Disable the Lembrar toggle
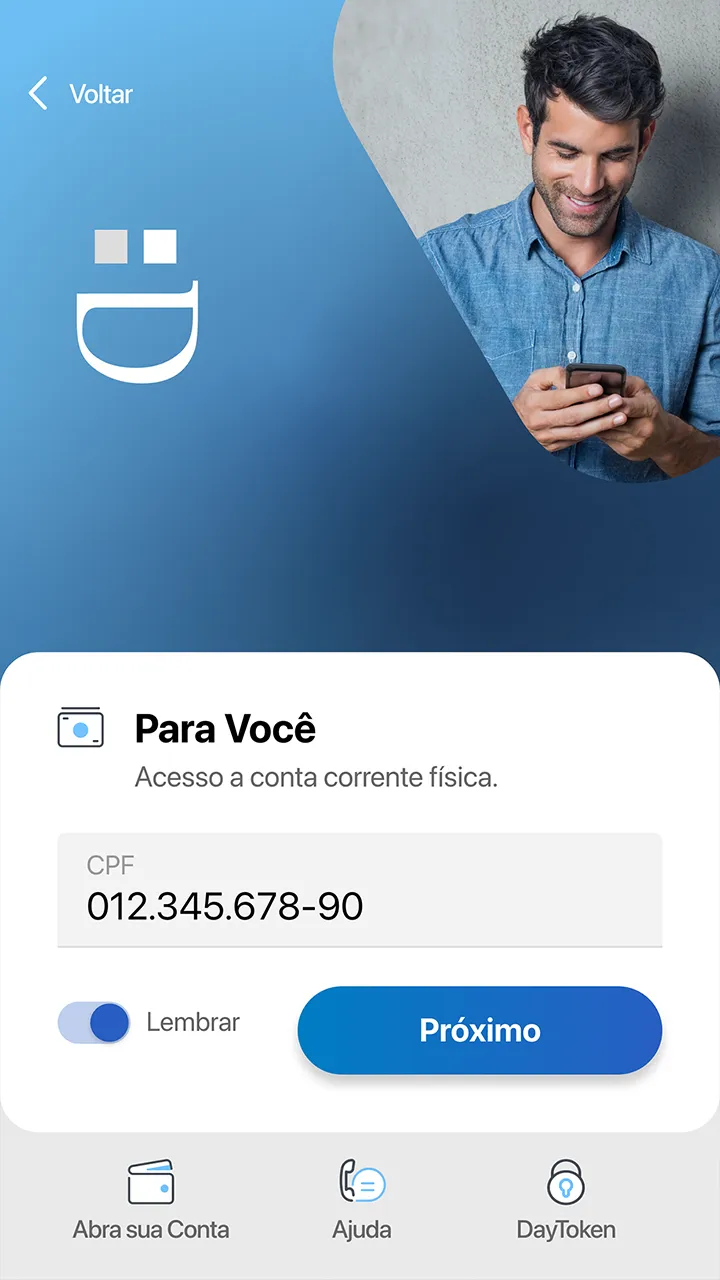This screenshot has height=1280, width=720. coord(93,1022)
